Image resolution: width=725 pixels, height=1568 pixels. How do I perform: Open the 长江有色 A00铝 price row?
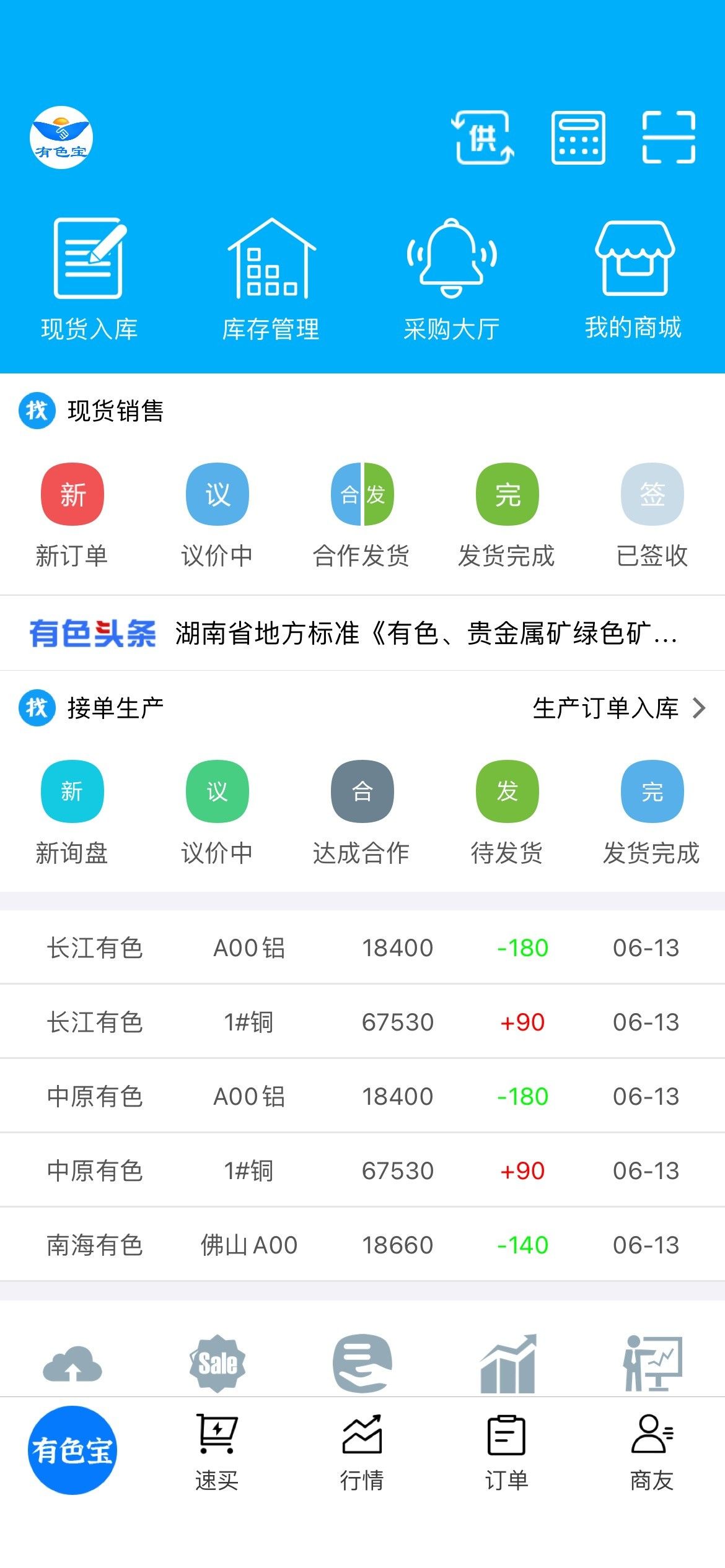point(362,947)
